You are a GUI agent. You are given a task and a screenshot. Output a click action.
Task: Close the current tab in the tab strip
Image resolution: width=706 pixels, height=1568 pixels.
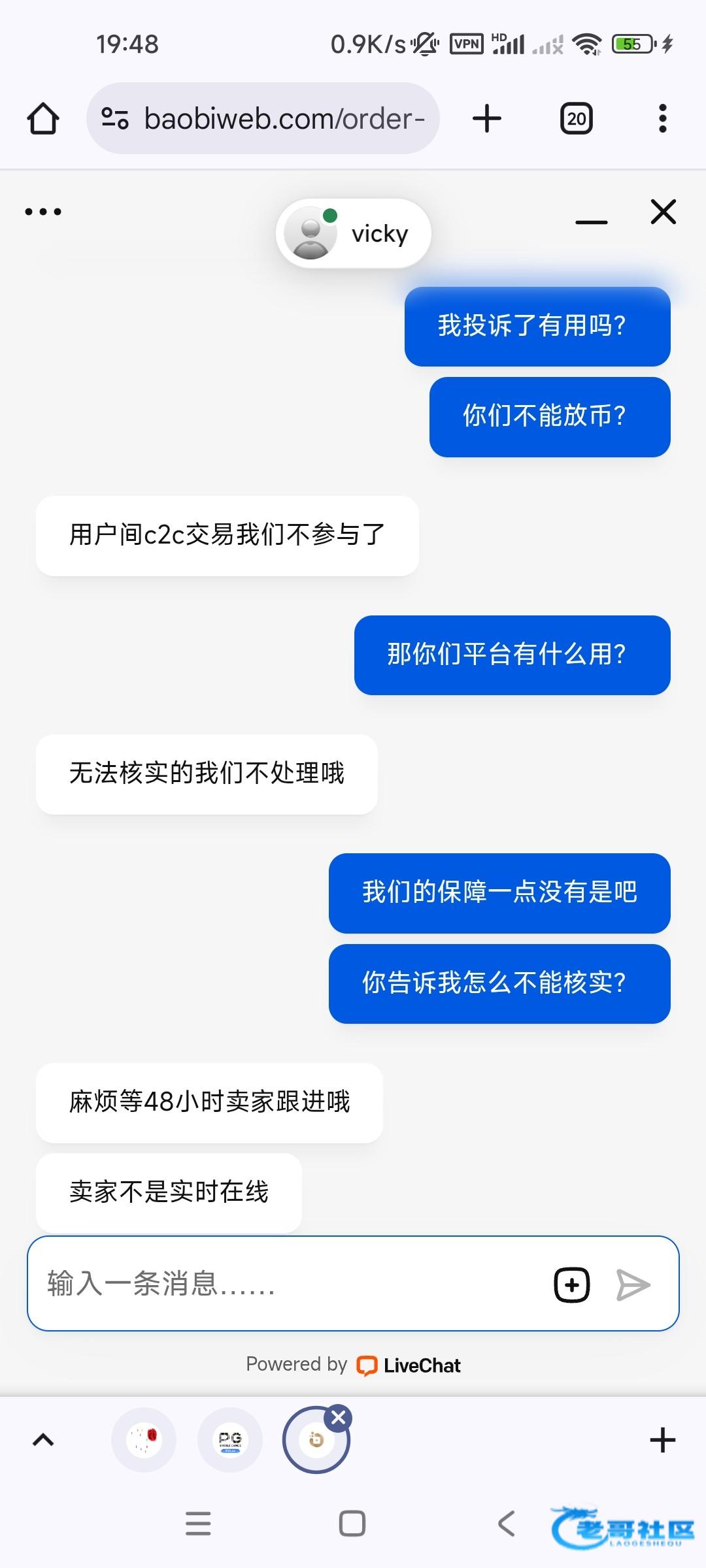click(339, 1418)
